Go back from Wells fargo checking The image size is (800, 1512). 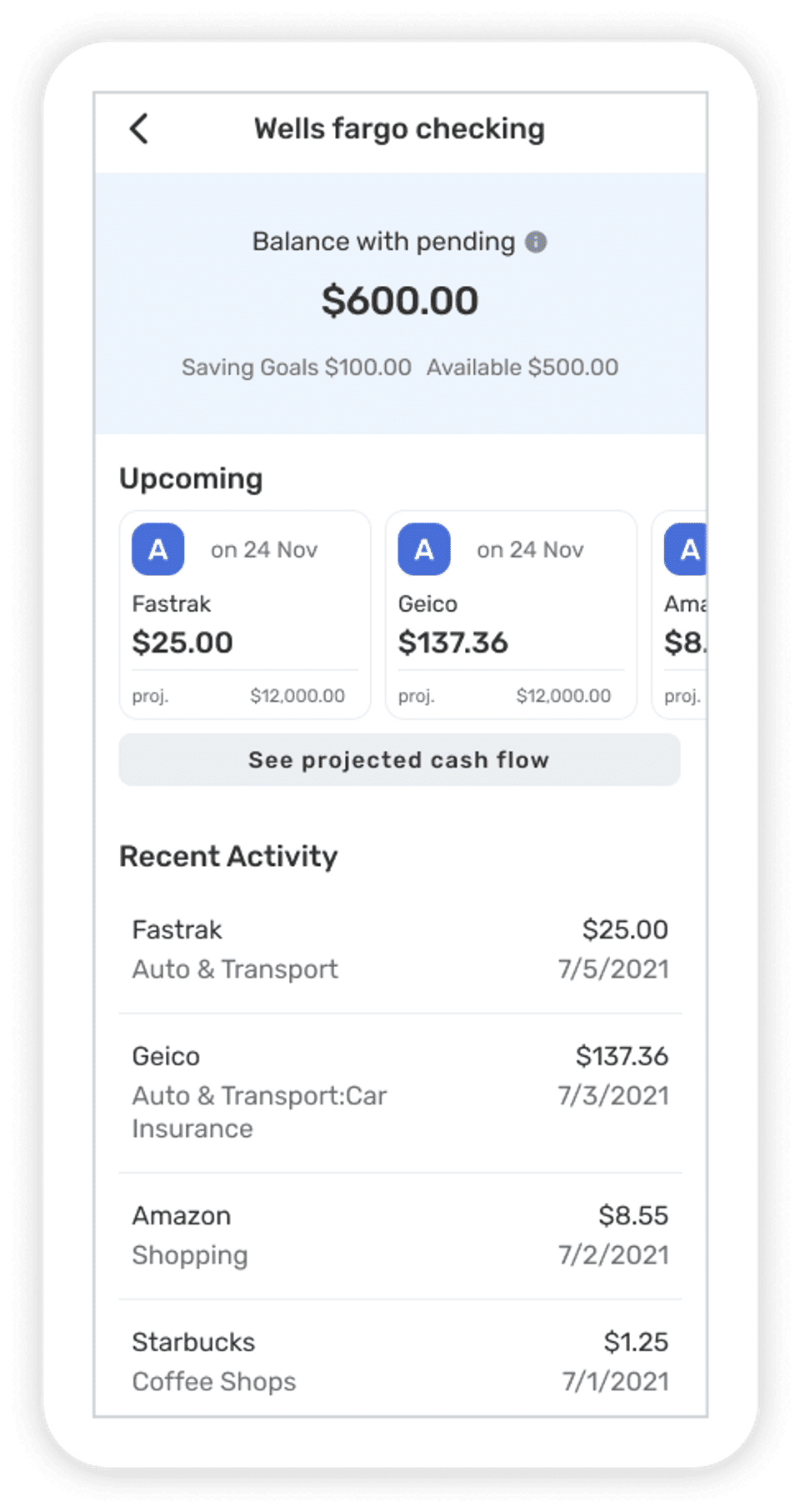point(139,129)
